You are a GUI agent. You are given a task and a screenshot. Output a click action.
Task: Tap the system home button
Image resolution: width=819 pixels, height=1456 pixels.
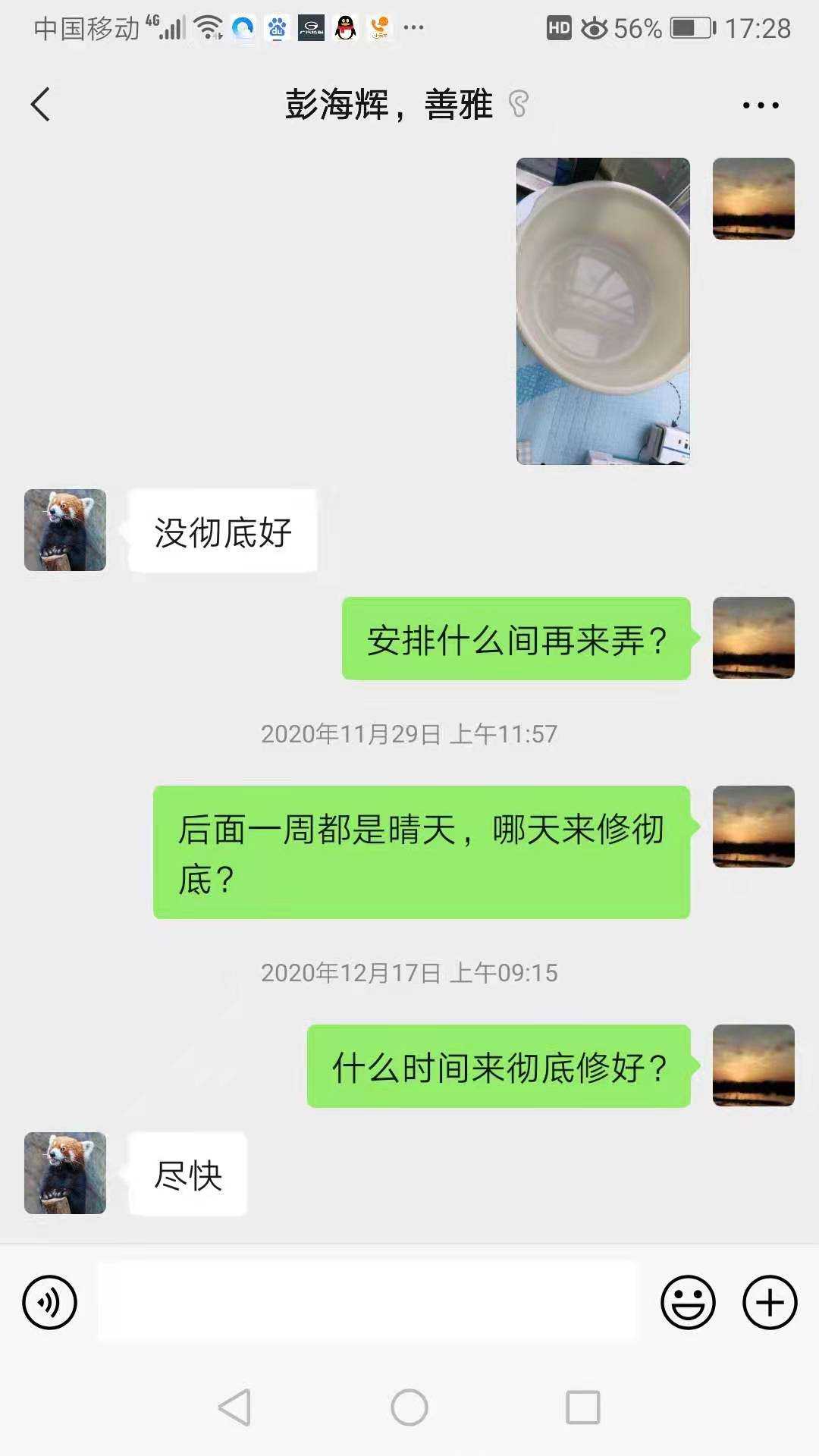point(409,1407)
